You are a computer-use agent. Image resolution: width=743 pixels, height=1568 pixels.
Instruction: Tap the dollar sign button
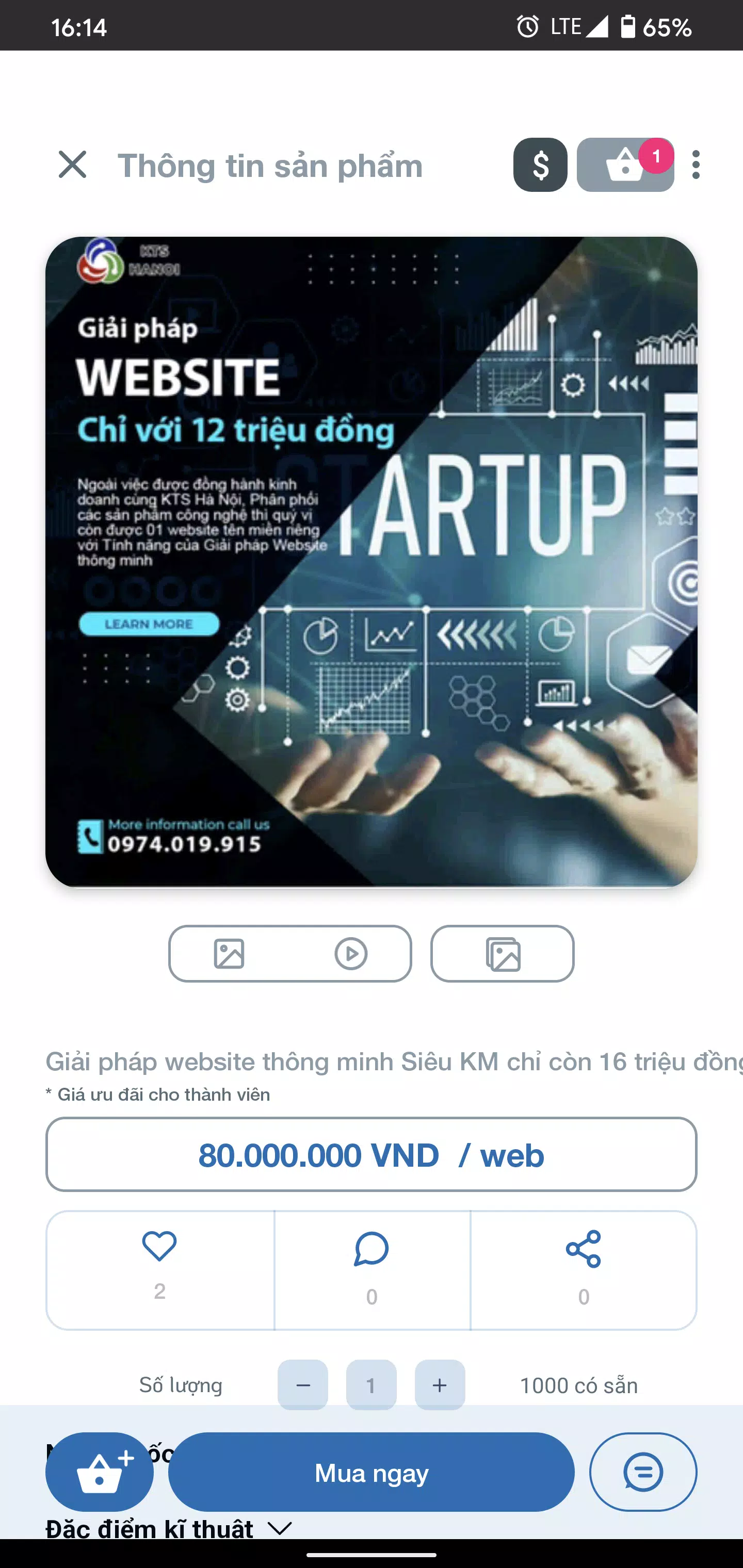pyautogui.click(x=540, y=165)
